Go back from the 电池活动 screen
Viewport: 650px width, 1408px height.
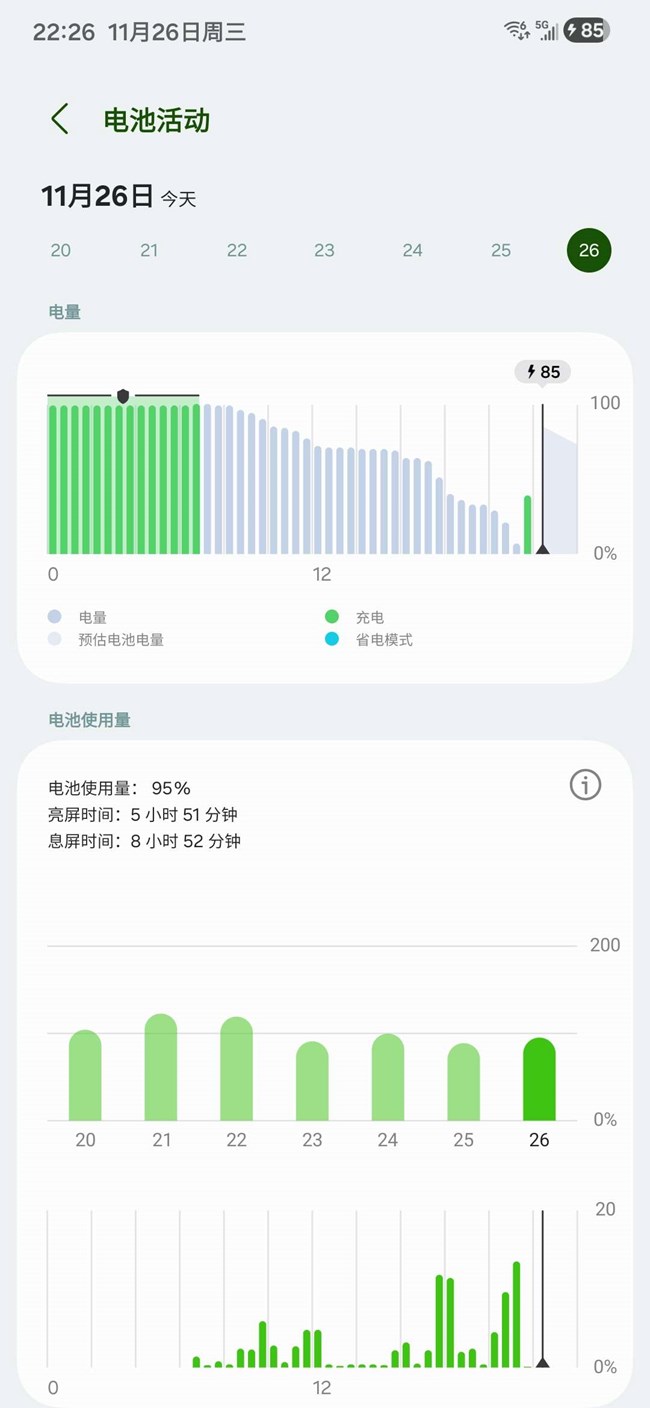60,119
